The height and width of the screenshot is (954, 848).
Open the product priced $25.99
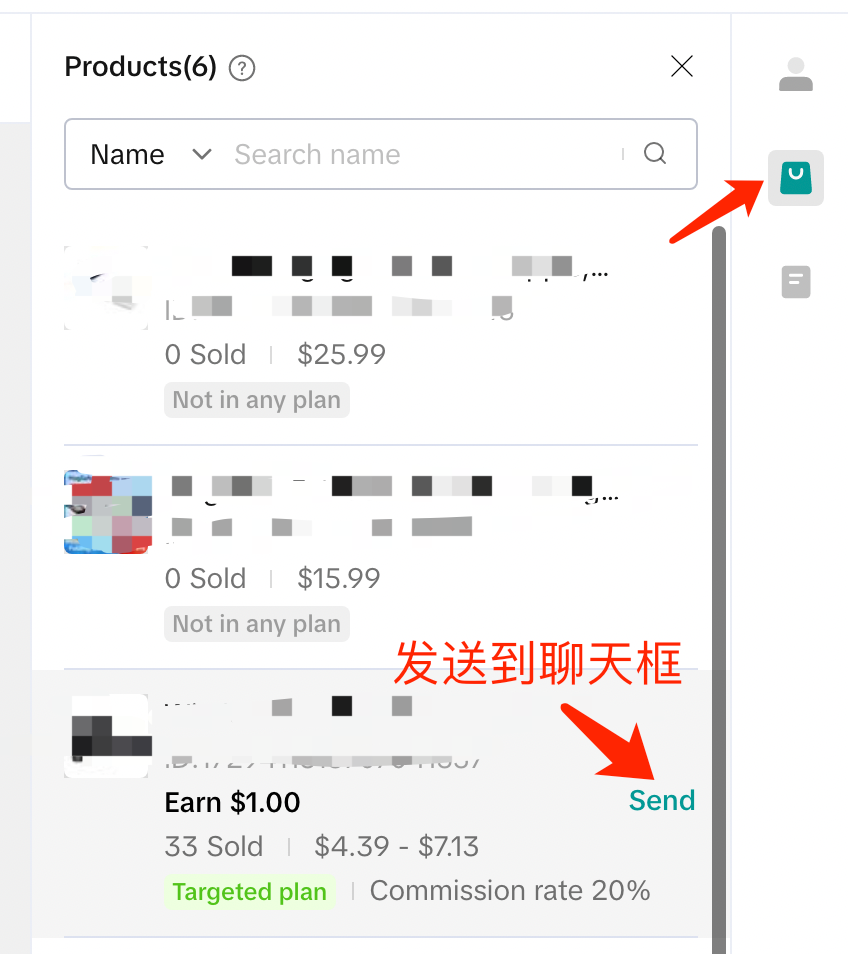tap(380, 330)
